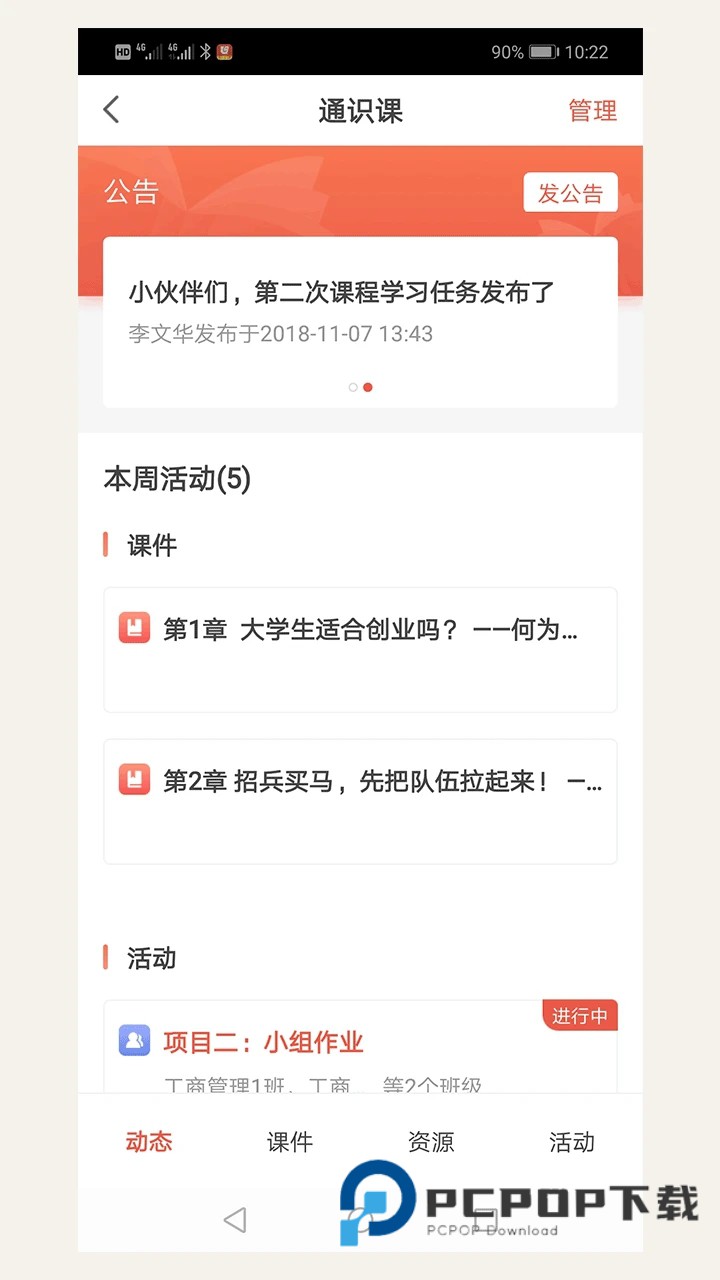Open the 第2章 courseware book icon
The width and height of the screenshot is (720, 1280).
[134, 781]
